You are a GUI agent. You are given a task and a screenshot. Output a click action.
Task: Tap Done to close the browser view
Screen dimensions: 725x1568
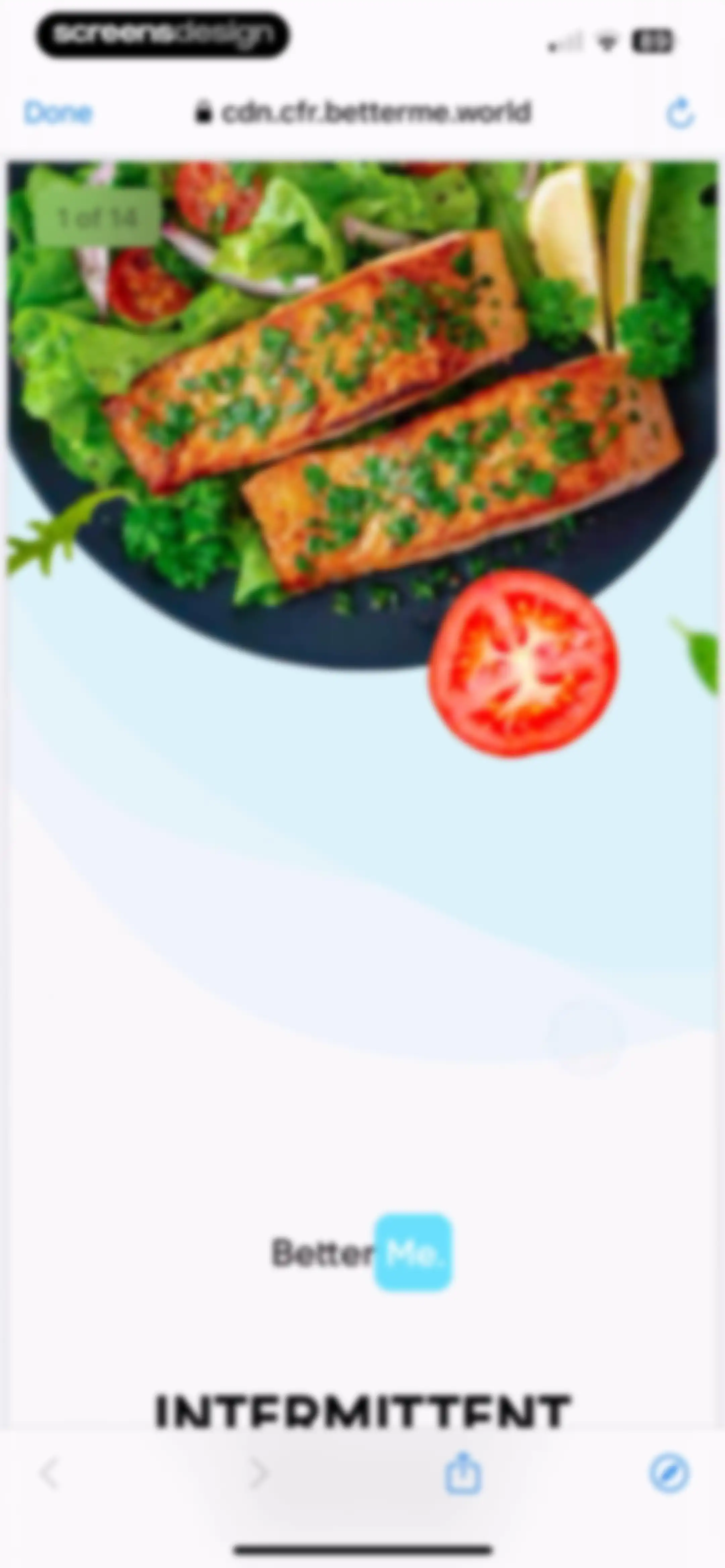click(58, 112)
